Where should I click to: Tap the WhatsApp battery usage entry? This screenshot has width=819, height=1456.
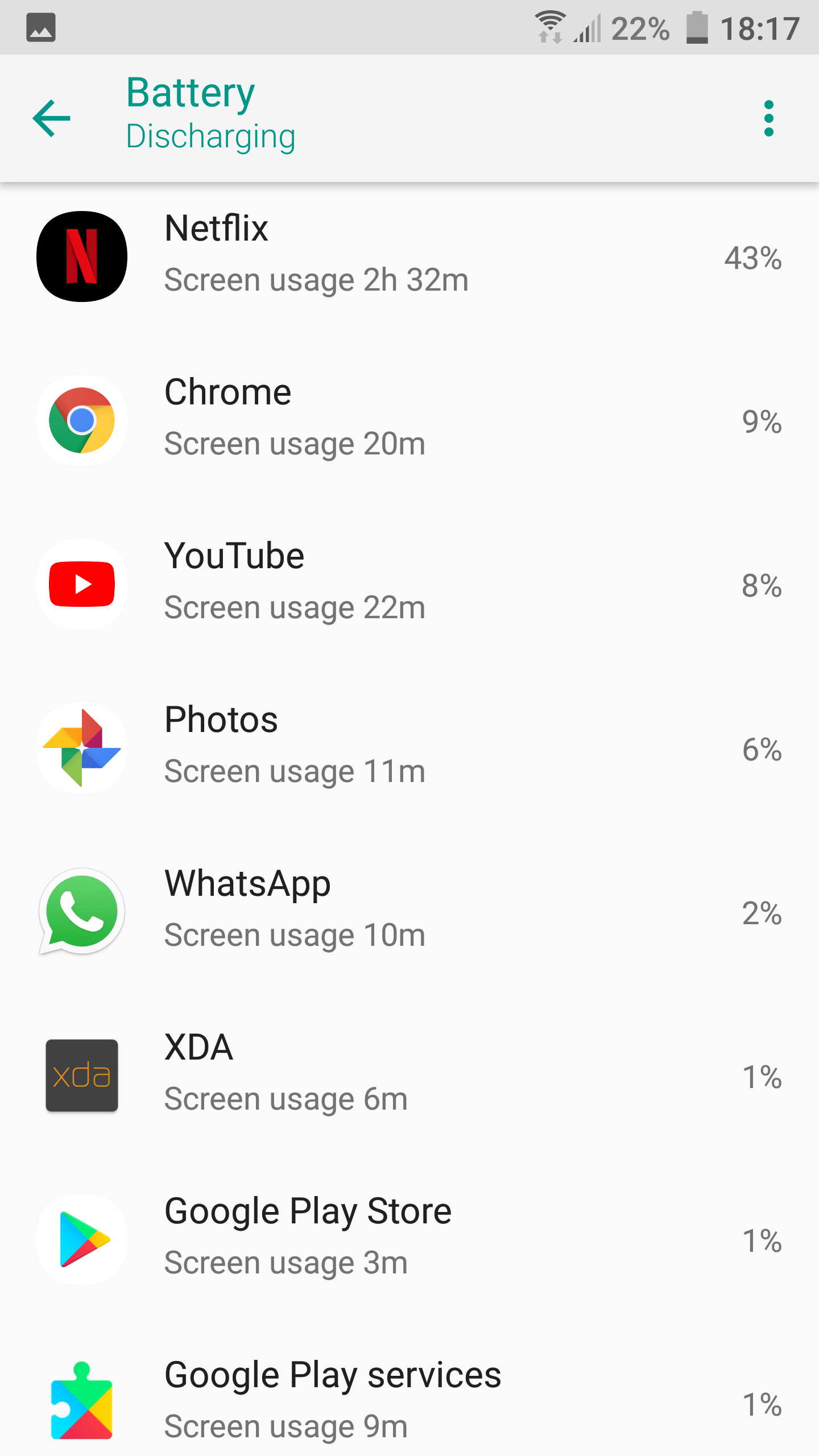pos(409,912)
